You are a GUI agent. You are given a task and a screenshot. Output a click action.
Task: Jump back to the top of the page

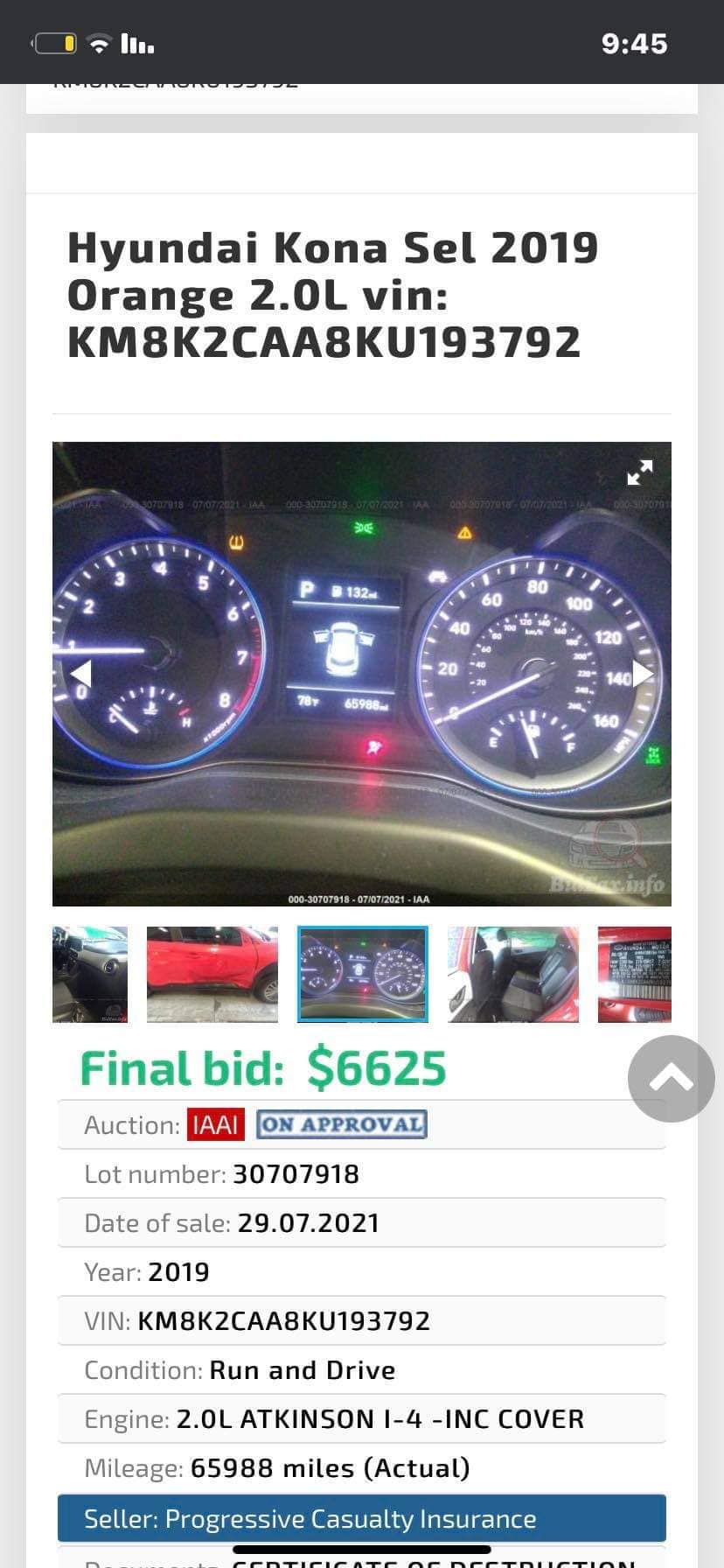tap(671, 1078)
